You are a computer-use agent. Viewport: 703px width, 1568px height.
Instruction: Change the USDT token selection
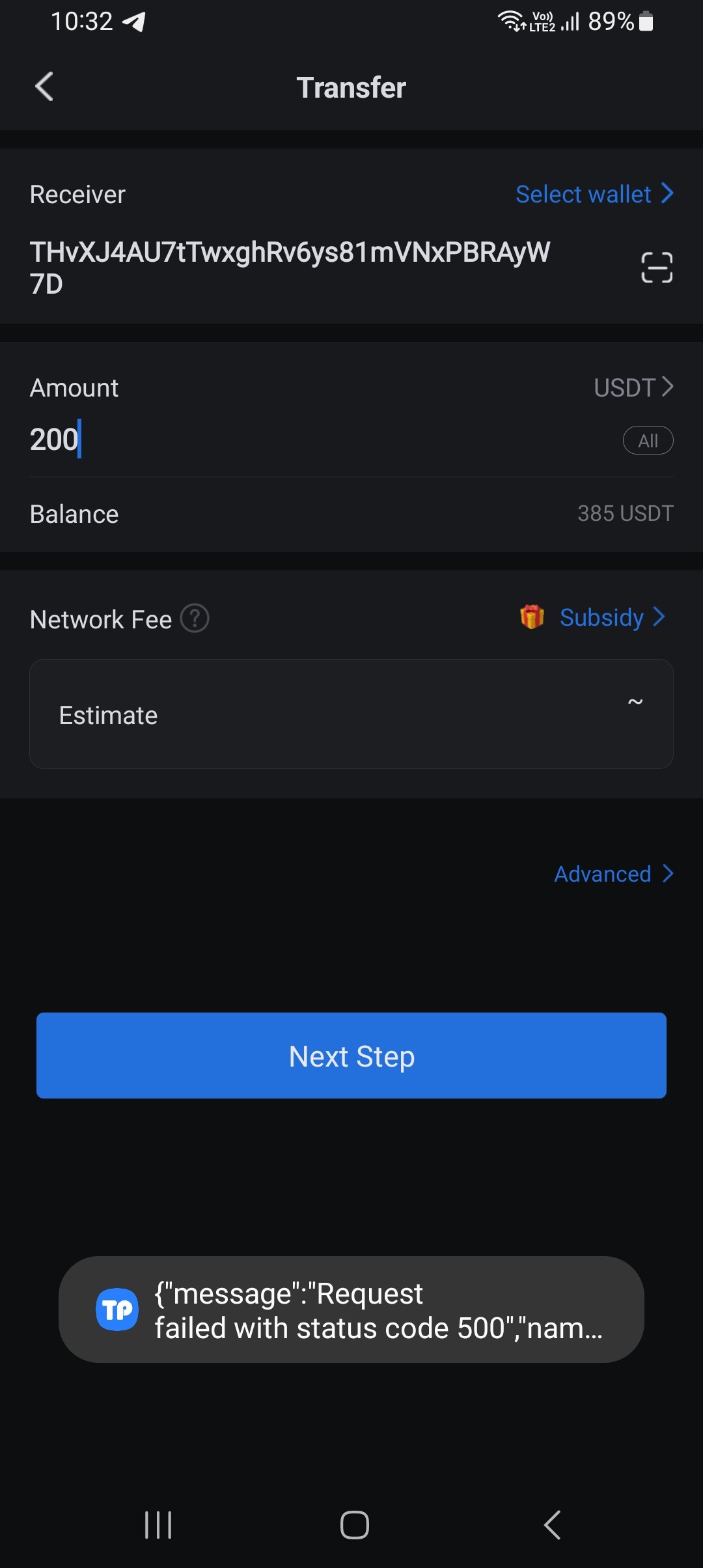(633, 387)
